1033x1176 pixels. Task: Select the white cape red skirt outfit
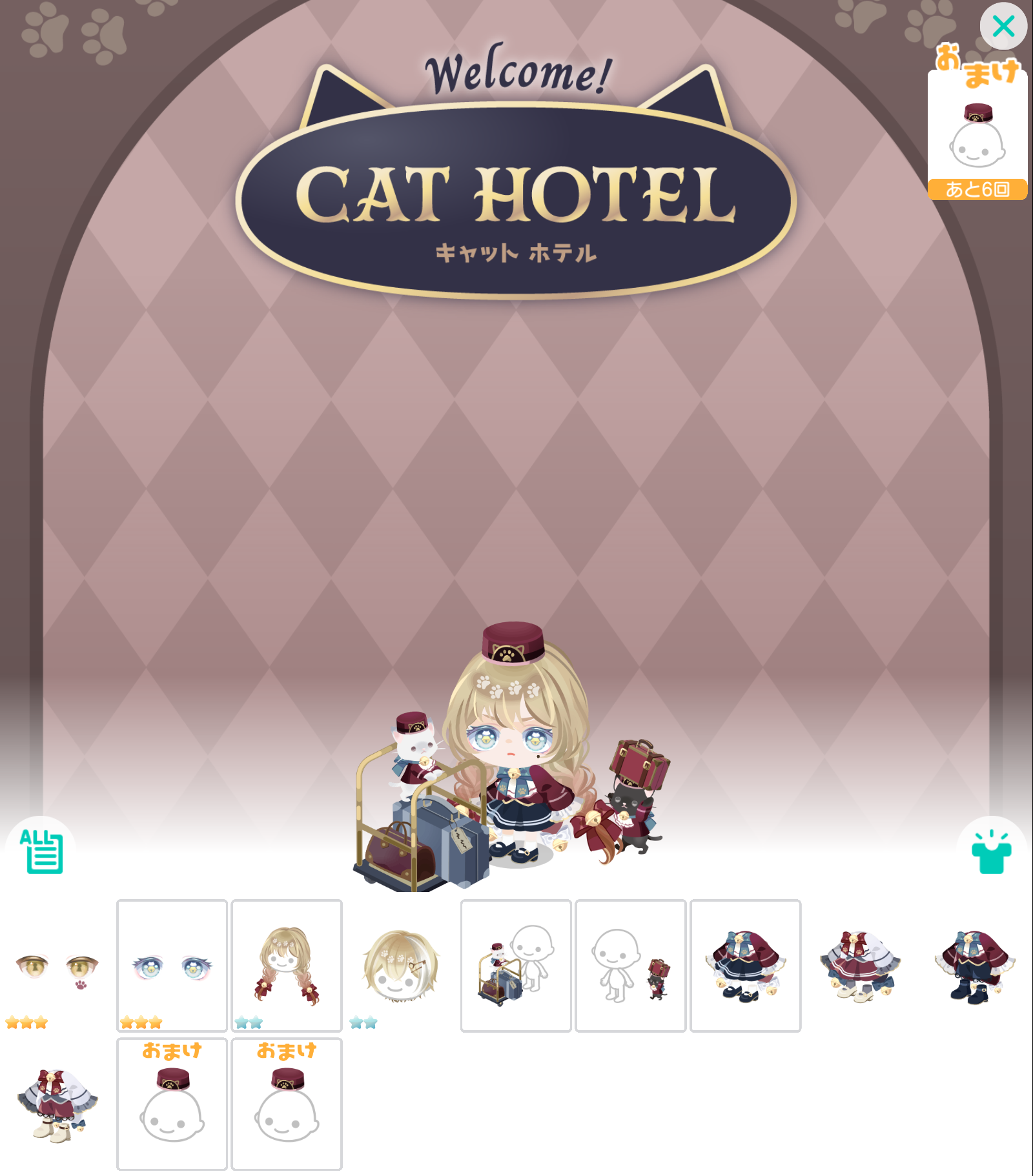pyautogui.click(x=860, y=966)
